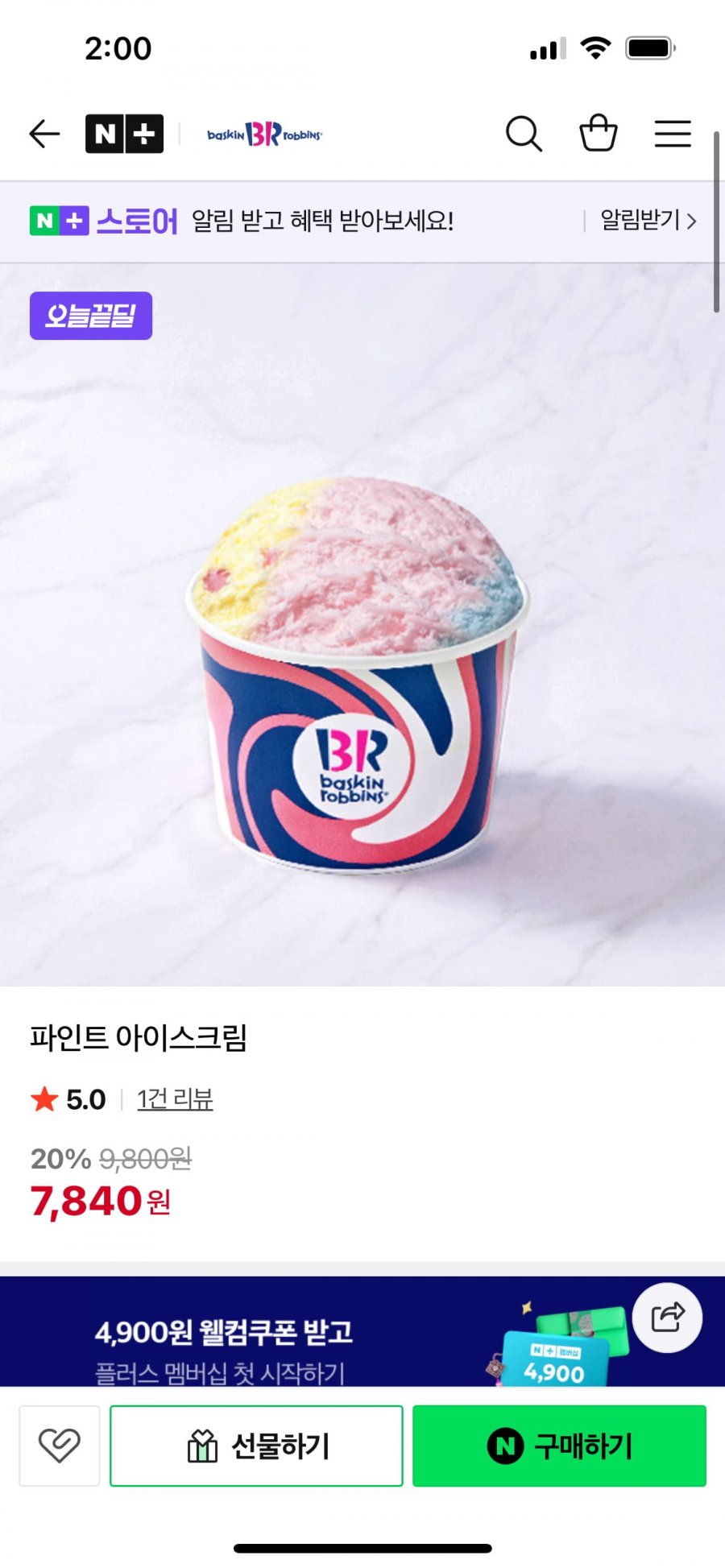Tap 선물하기 to send as gift

tap(256, 1446)
